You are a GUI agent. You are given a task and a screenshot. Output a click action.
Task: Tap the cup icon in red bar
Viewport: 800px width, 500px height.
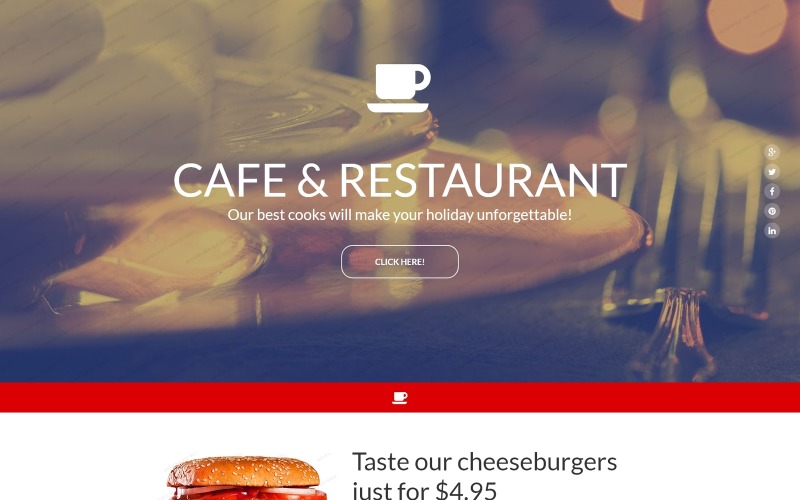tap(400, 398)
